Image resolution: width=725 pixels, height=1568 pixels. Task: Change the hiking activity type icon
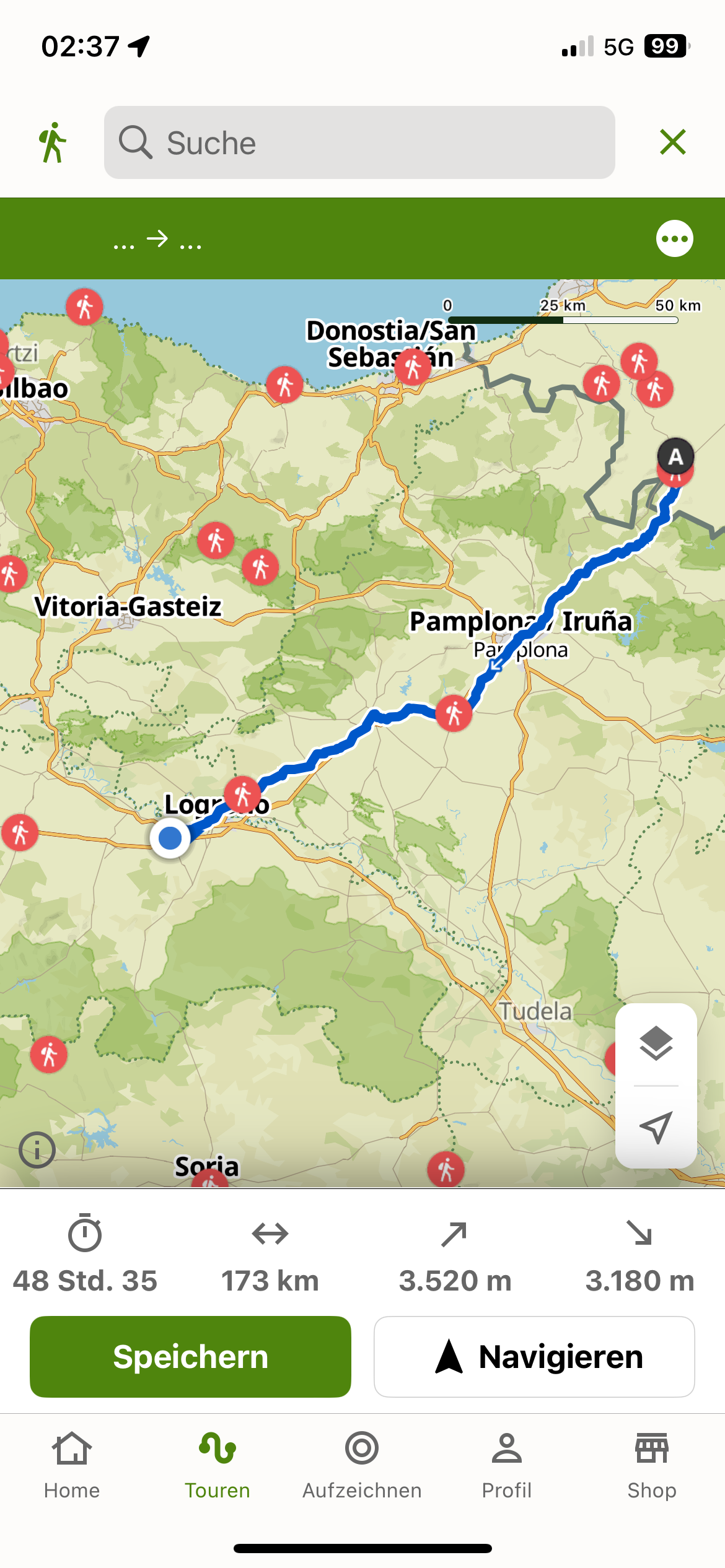click(x=53, y=142)
